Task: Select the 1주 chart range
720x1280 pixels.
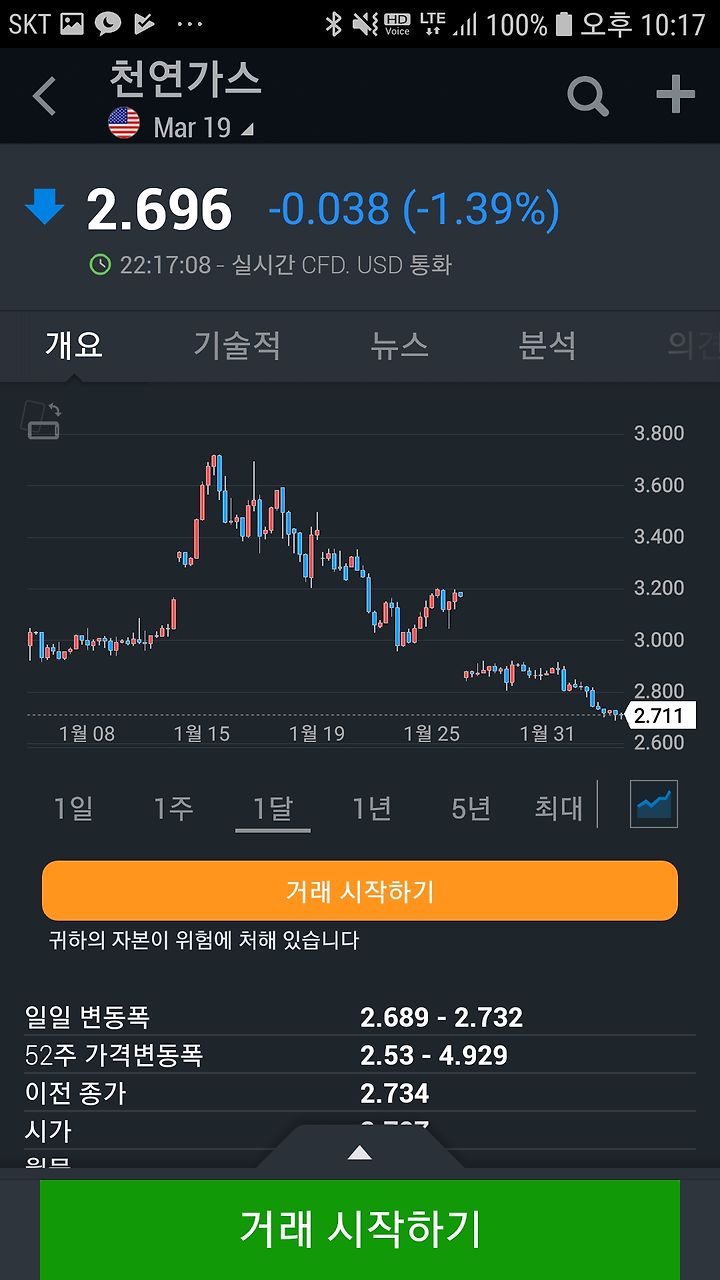Action: pos(173,808)
